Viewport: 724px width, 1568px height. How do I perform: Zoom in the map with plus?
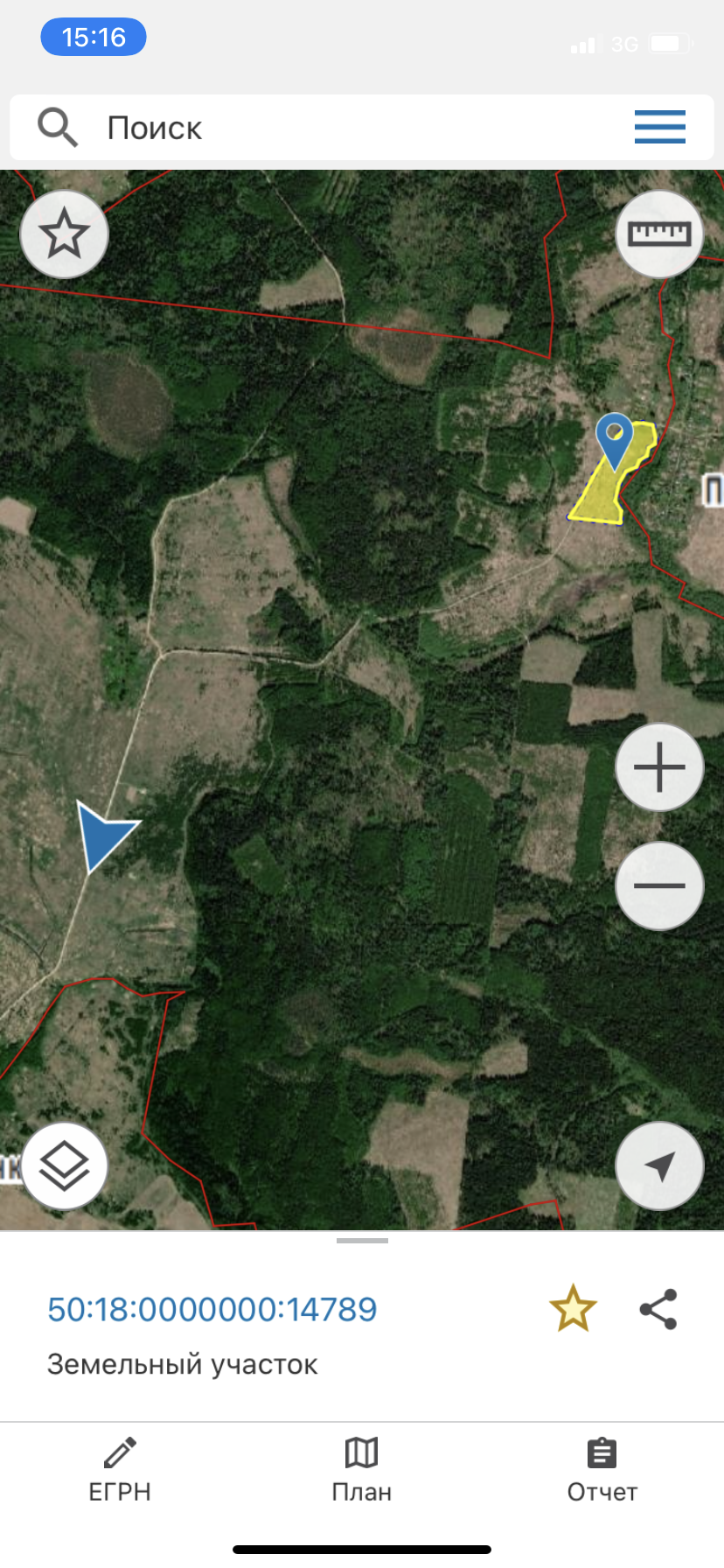click(x=659, y=767)
